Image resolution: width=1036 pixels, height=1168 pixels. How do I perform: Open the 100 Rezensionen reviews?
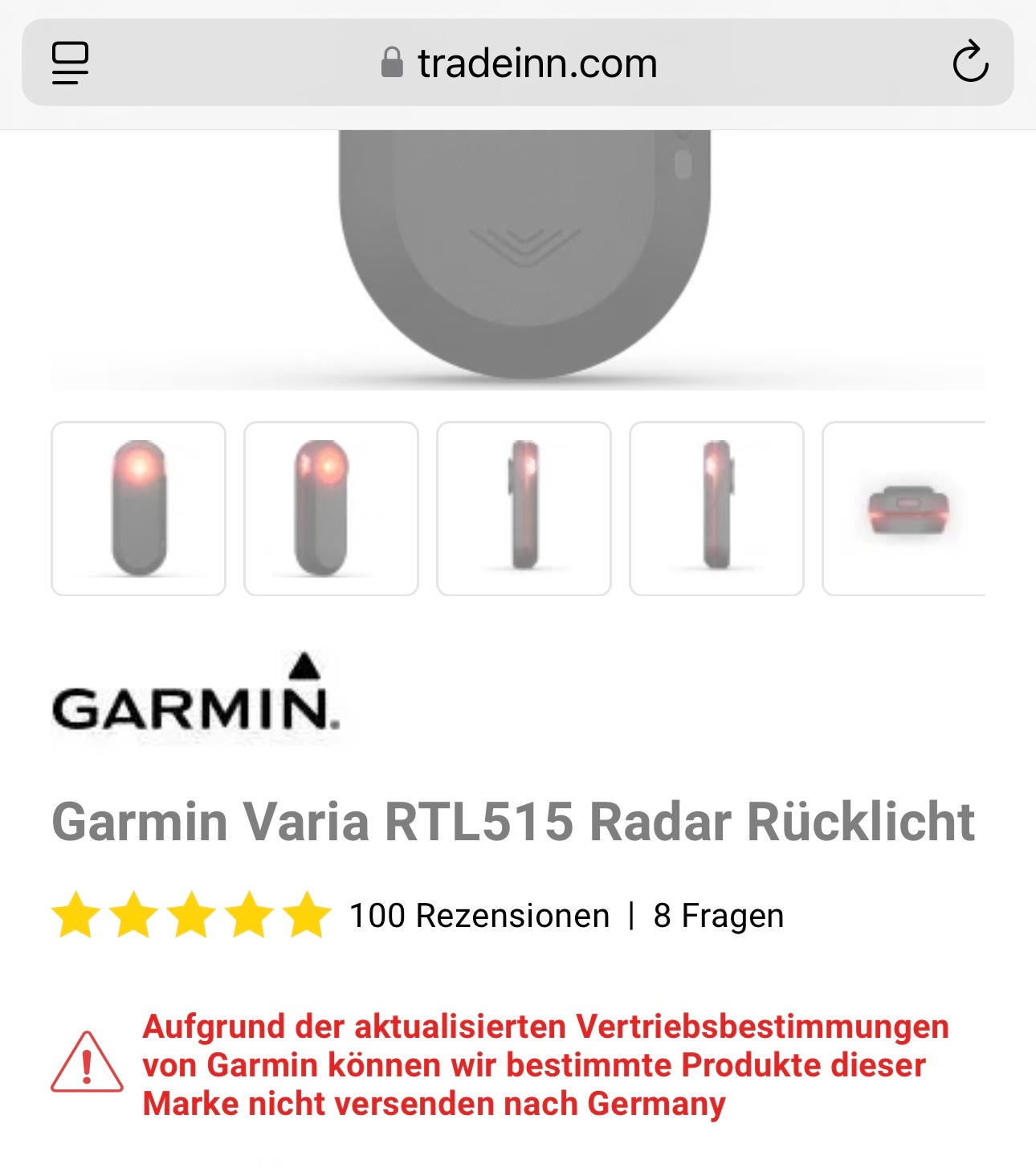click(x=479, y=916)
